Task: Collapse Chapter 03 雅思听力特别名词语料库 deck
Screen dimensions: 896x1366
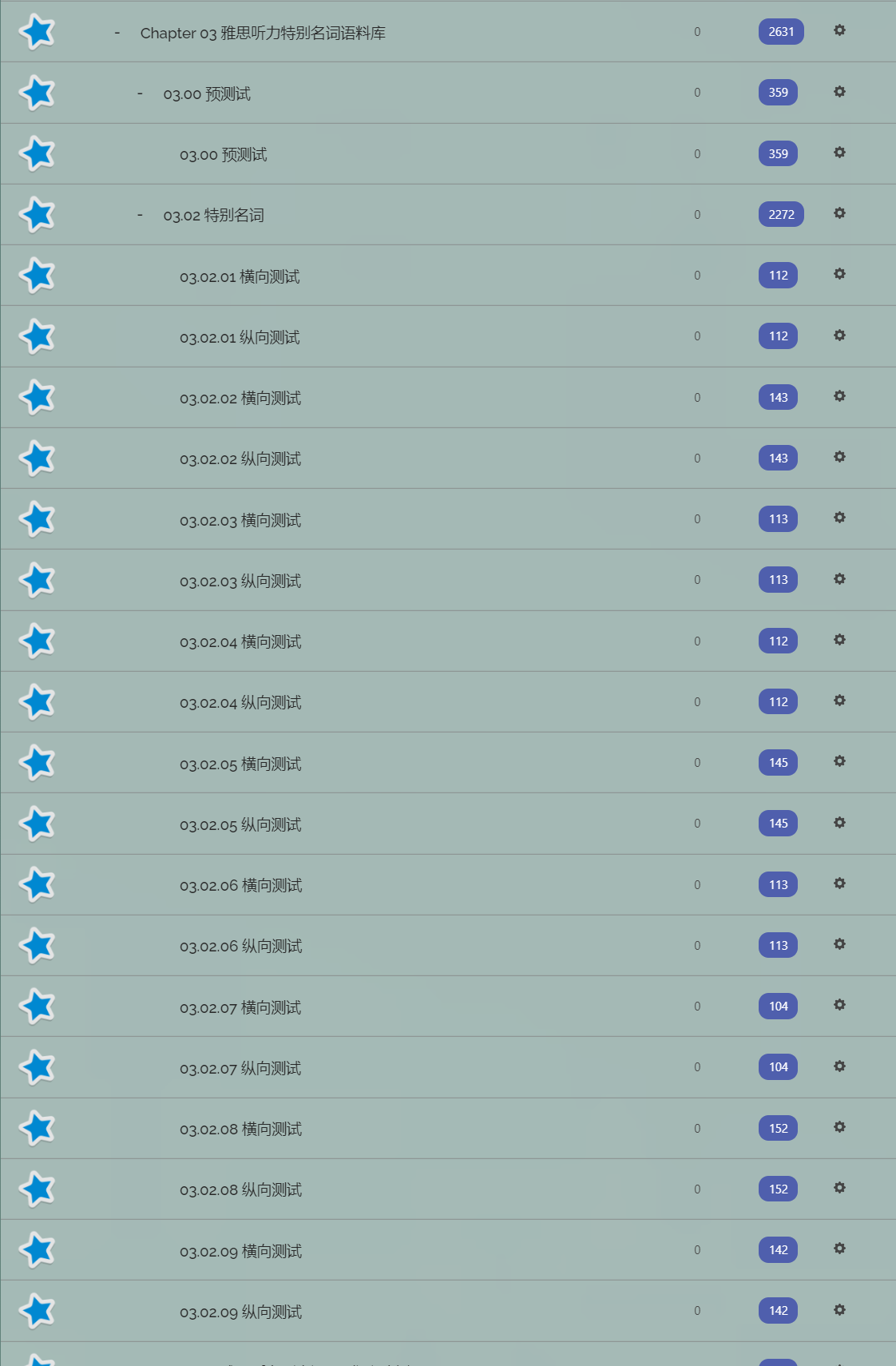Action: pyautogui.click(x=117, y=33)
